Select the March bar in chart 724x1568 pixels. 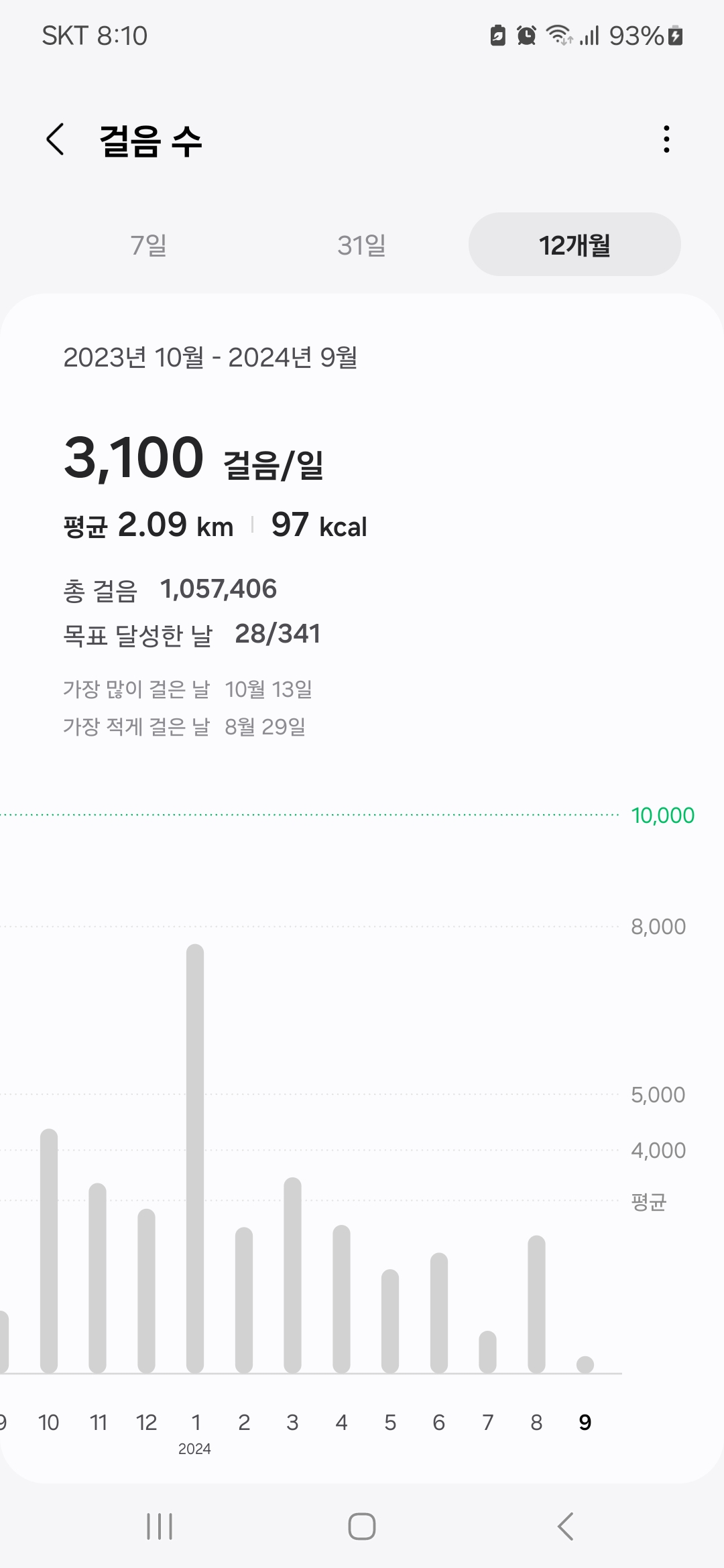click(292, 1275)
